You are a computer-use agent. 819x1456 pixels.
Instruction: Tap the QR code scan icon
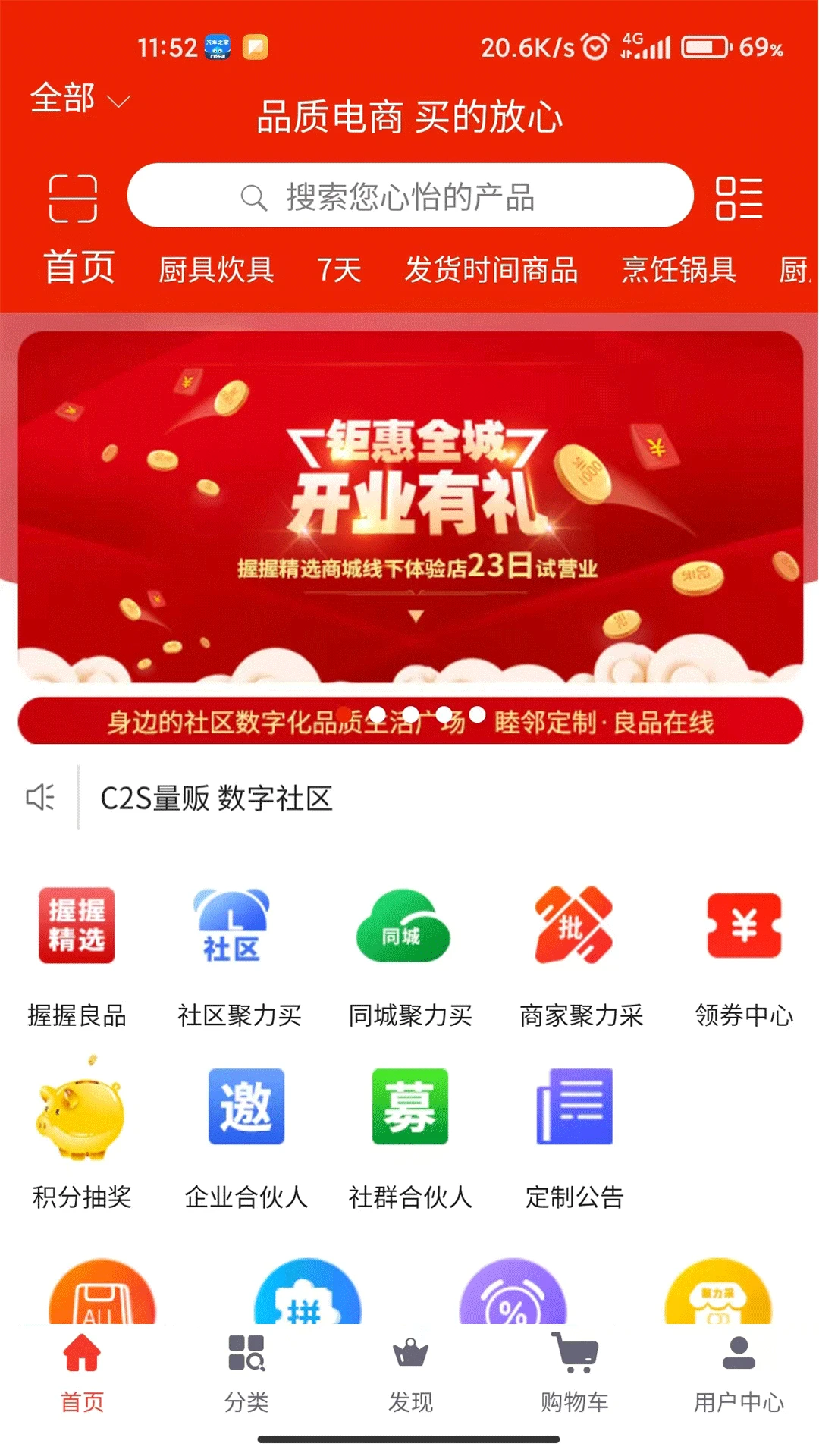pos(74,196)
